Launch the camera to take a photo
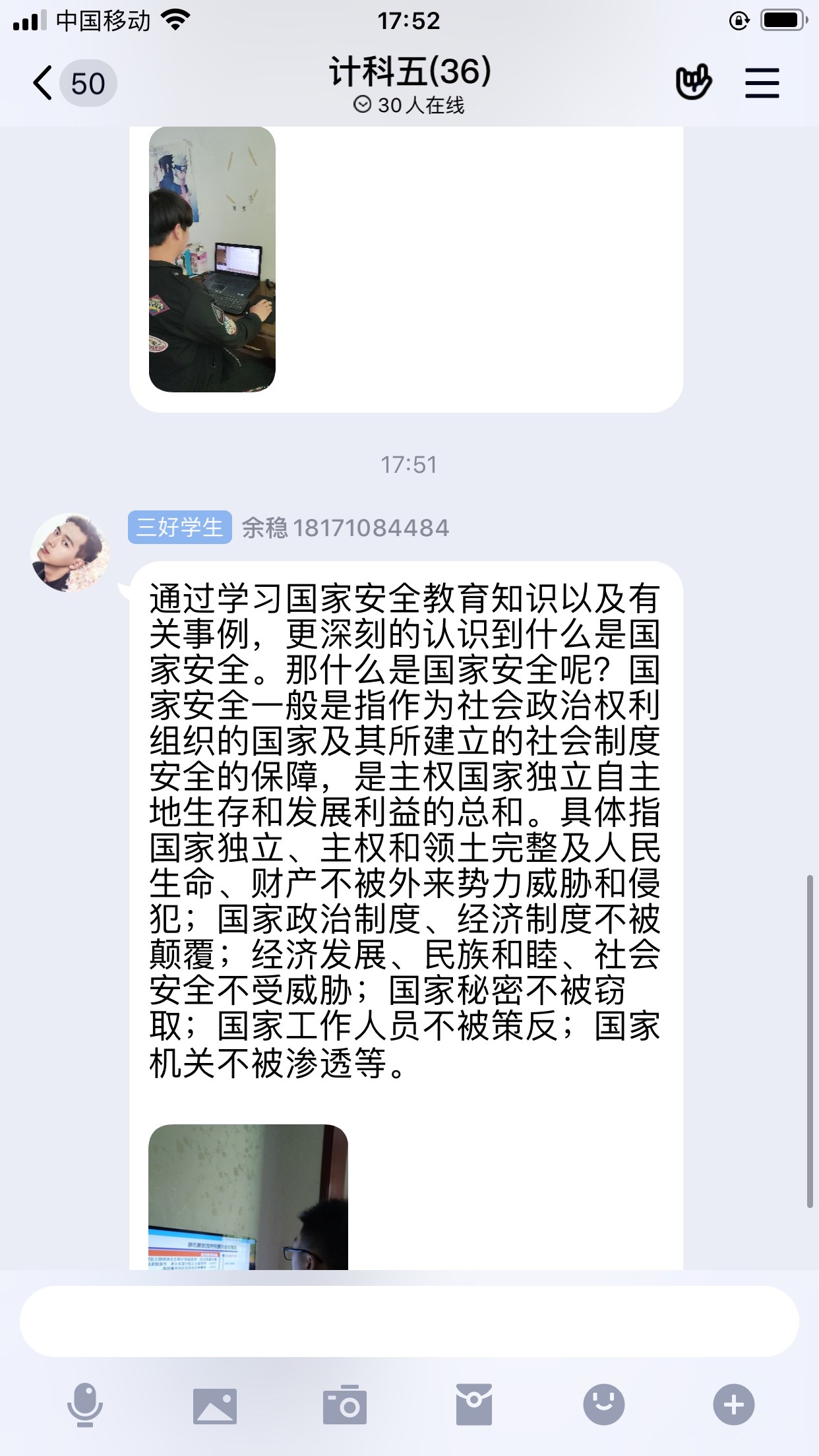 point(344,1405)
